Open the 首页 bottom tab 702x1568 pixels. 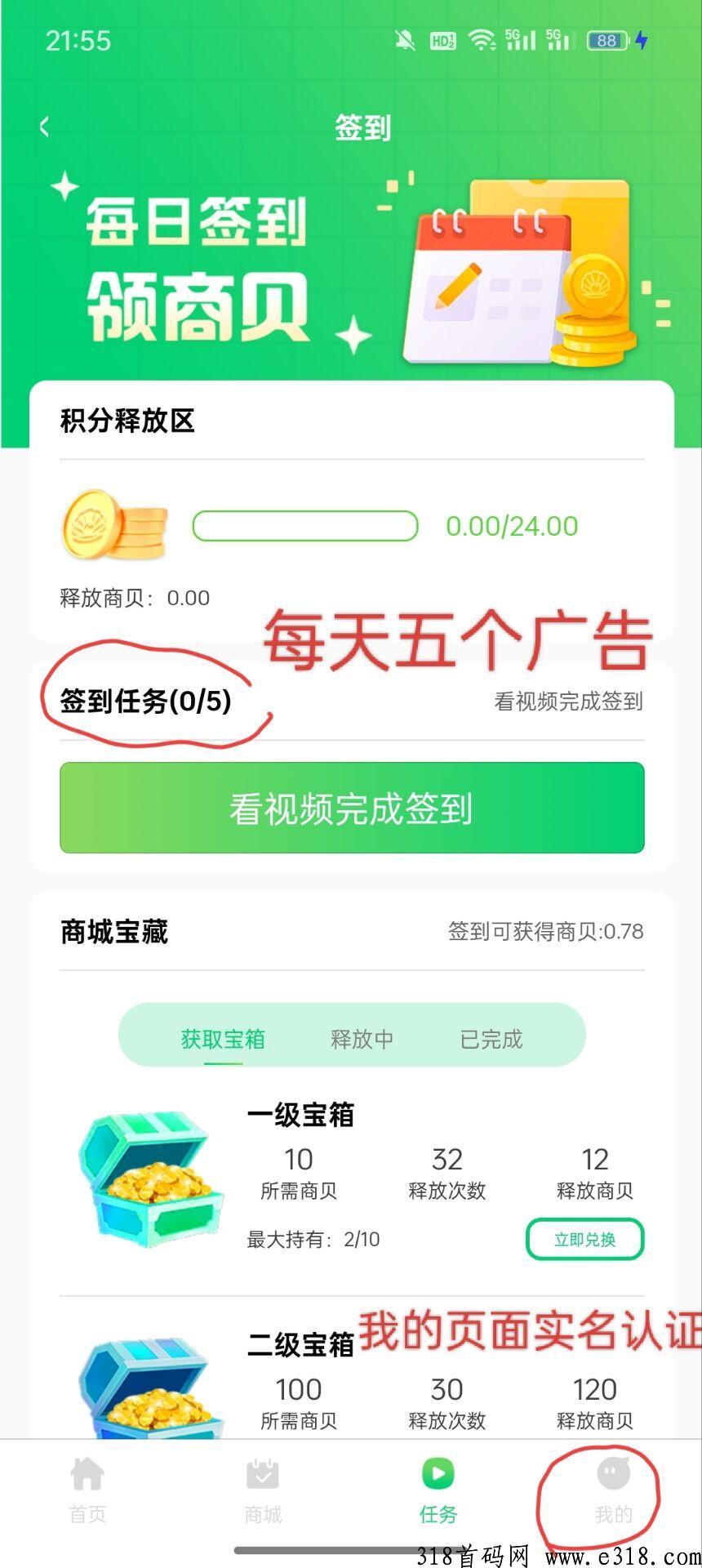click(x=87, y=1490)
